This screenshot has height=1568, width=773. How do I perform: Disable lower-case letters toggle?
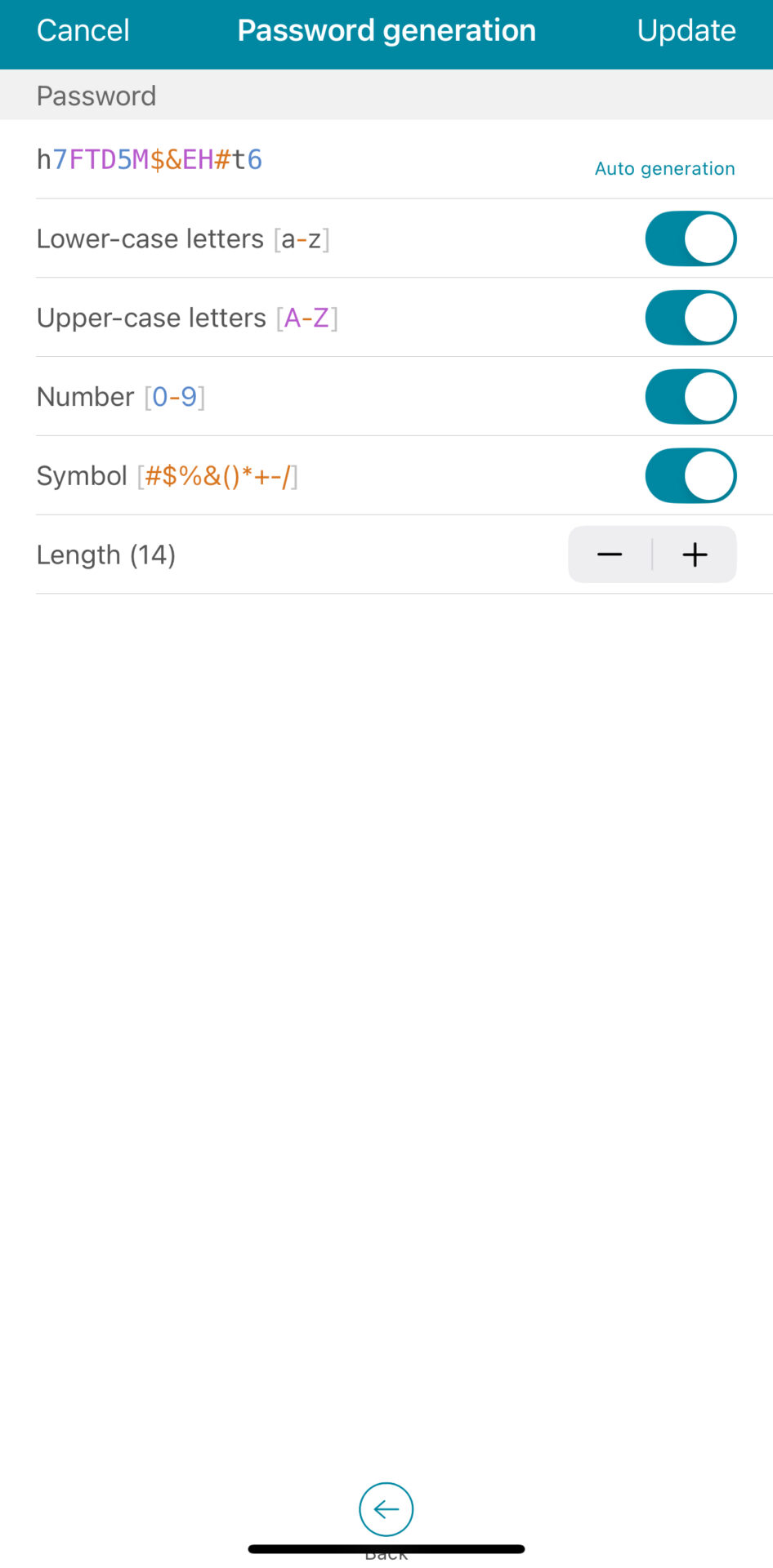(x=690, y=238)
